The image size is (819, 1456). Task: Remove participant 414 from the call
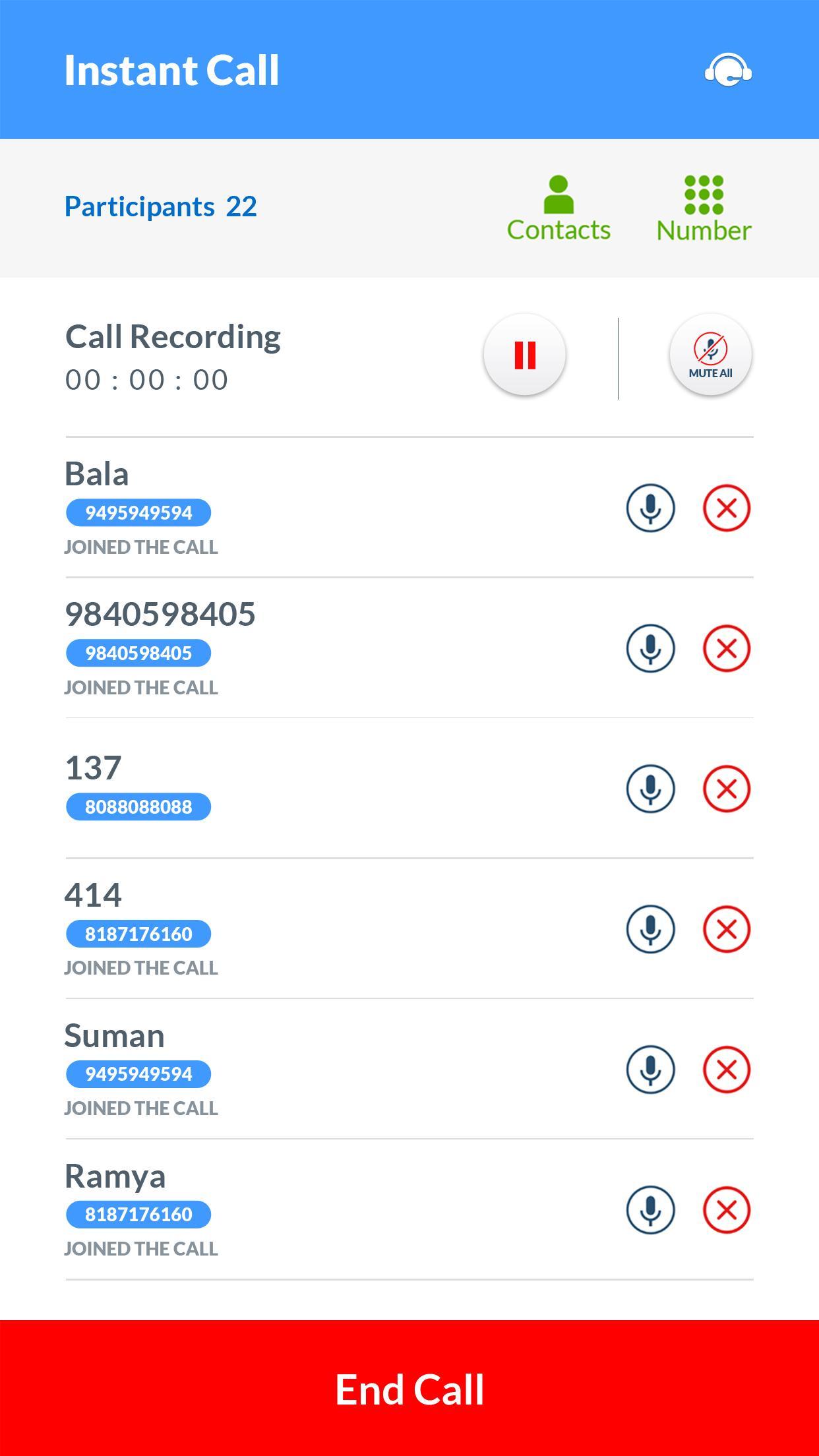(x=727, y=929)
